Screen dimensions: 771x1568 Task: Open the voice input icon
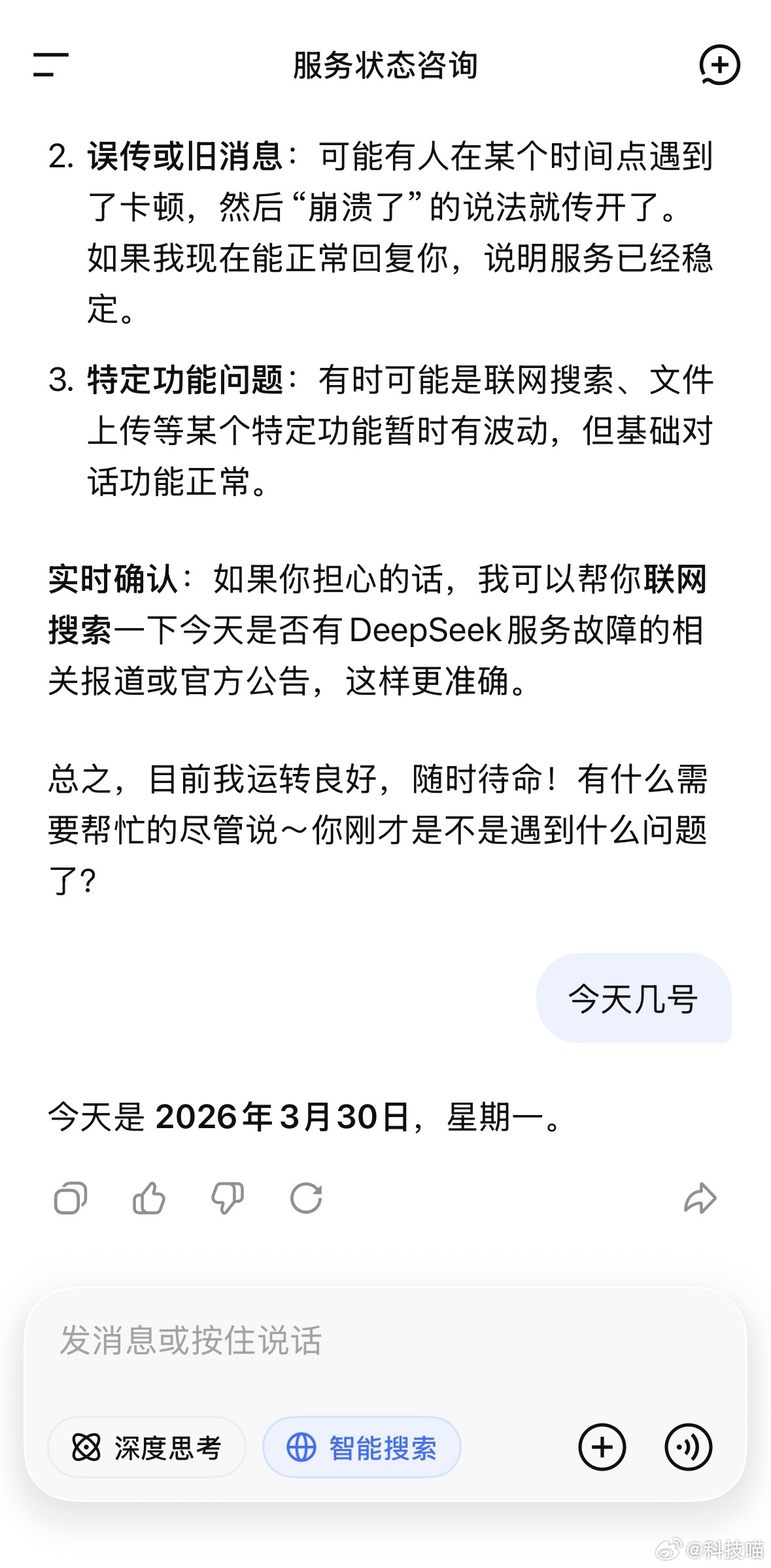click(687, 1446)
